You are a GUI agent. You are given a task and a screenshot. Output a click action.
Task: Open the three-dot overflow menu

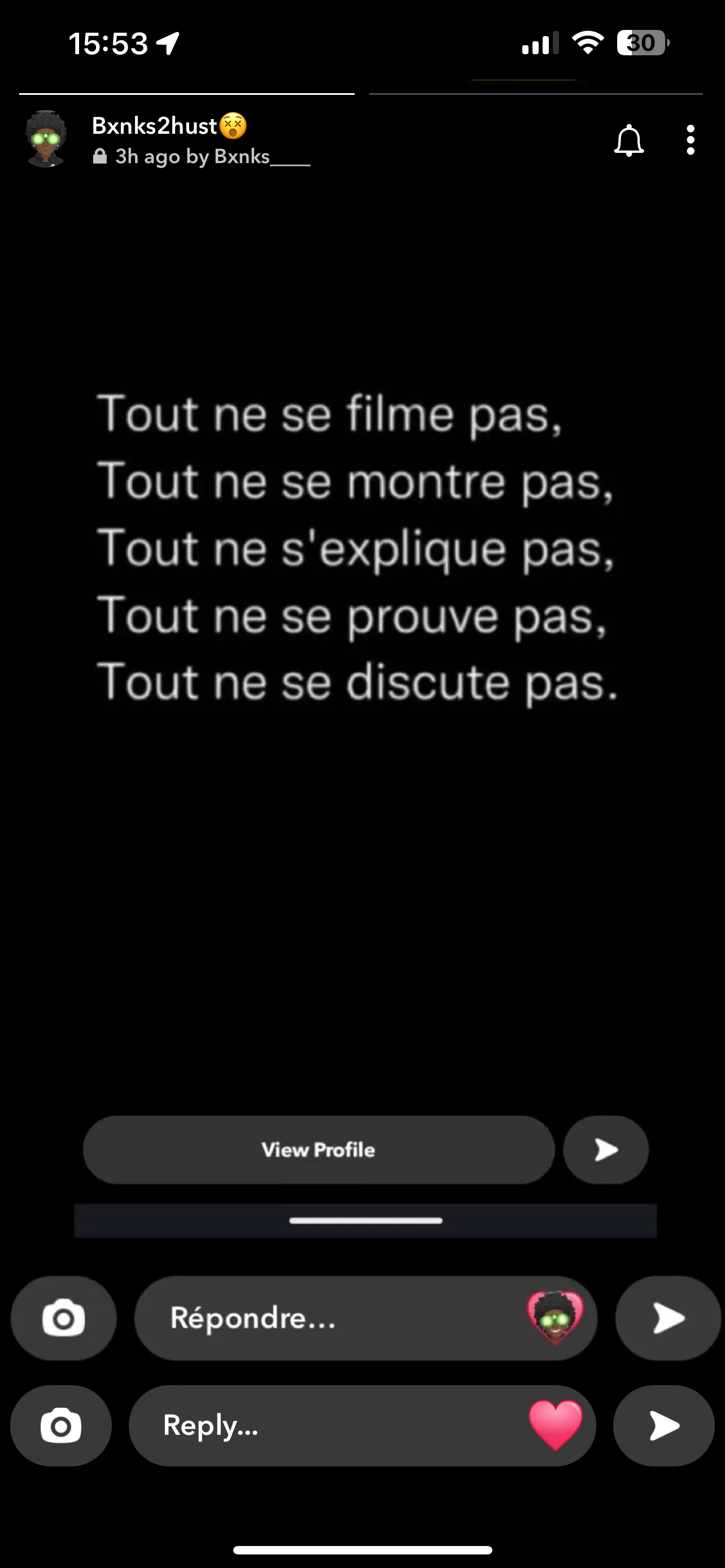[x=691, y=141]
